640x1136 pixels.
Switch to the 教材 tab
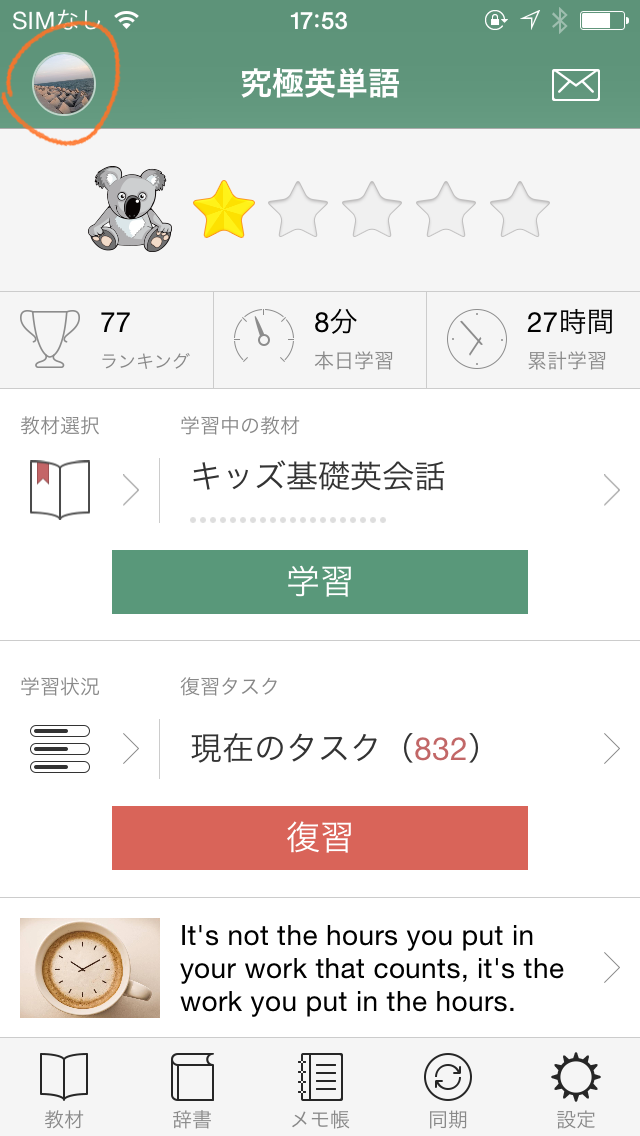pyautogui.click(x=64, y=1089)
